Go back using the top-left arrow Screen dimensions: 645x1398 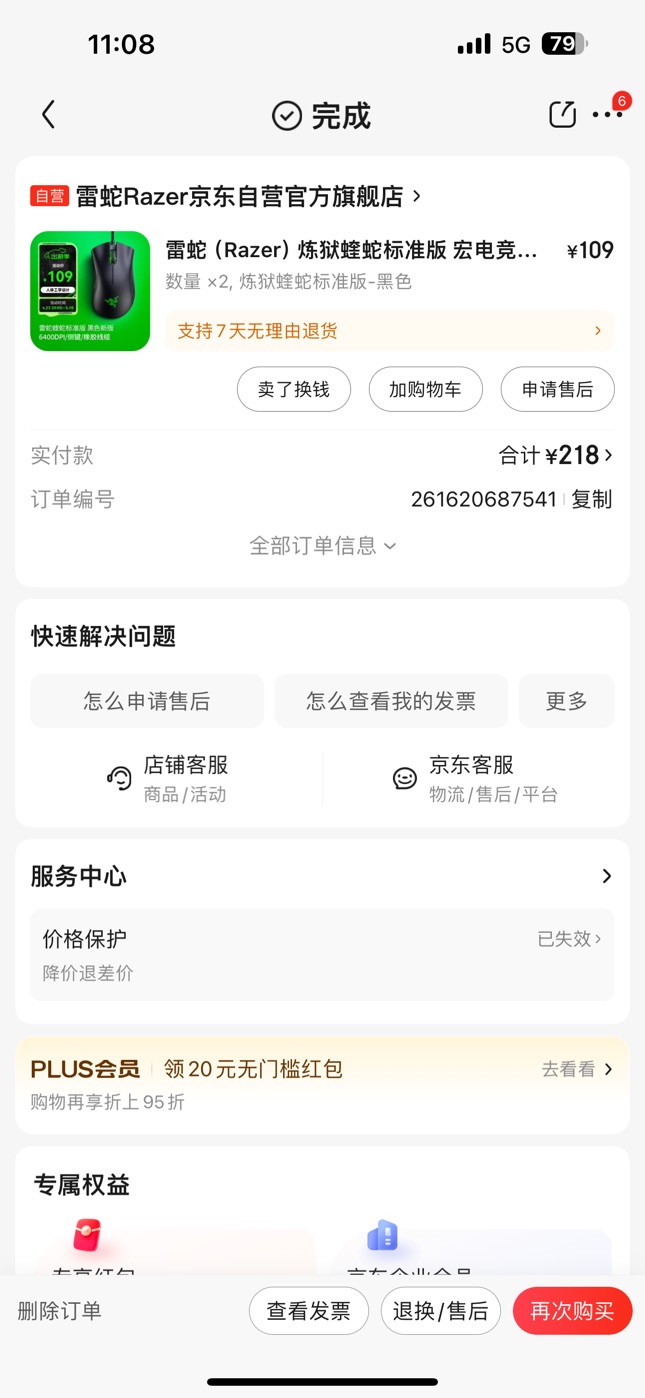(x=48, y=115)
